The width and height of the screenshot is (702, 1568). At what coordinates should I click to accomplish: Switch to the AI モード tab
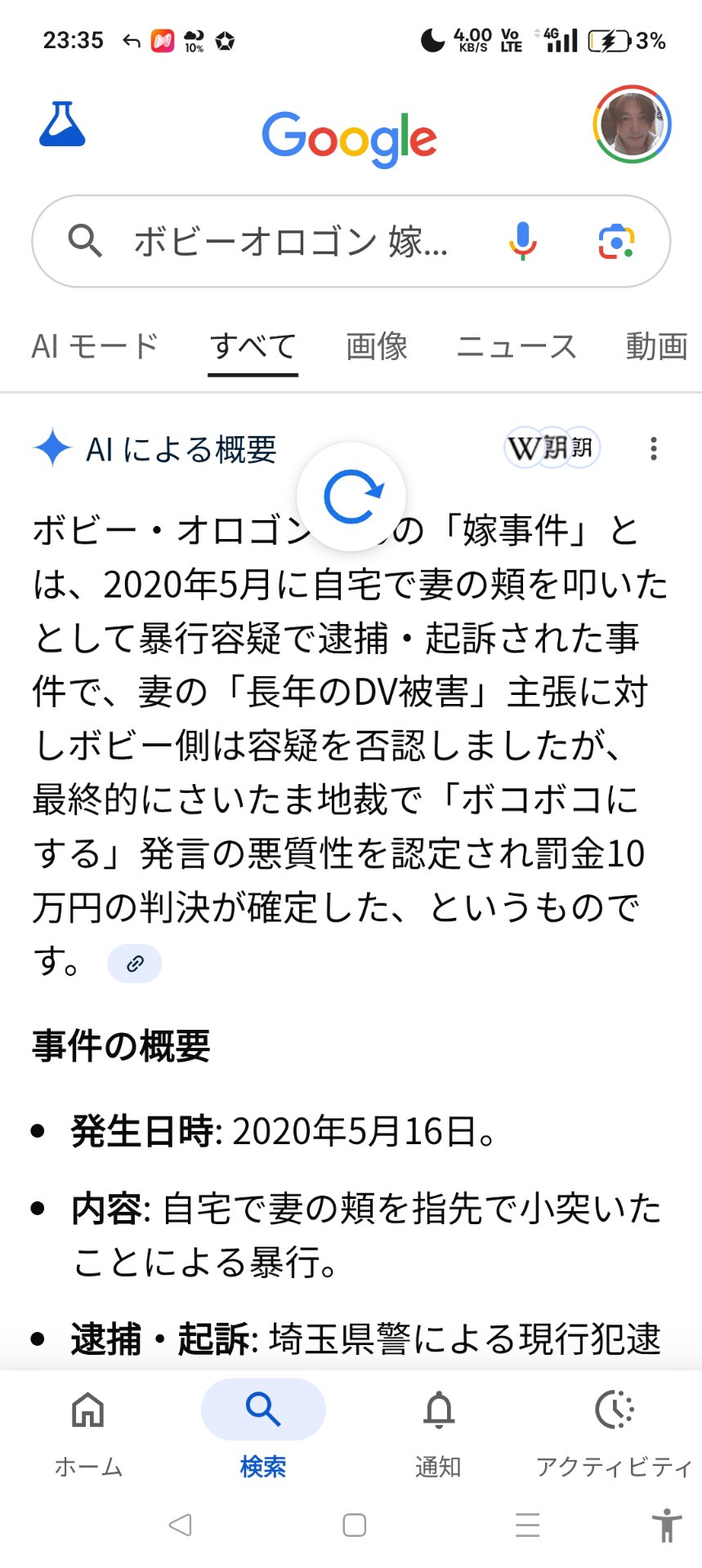[95, 346]
